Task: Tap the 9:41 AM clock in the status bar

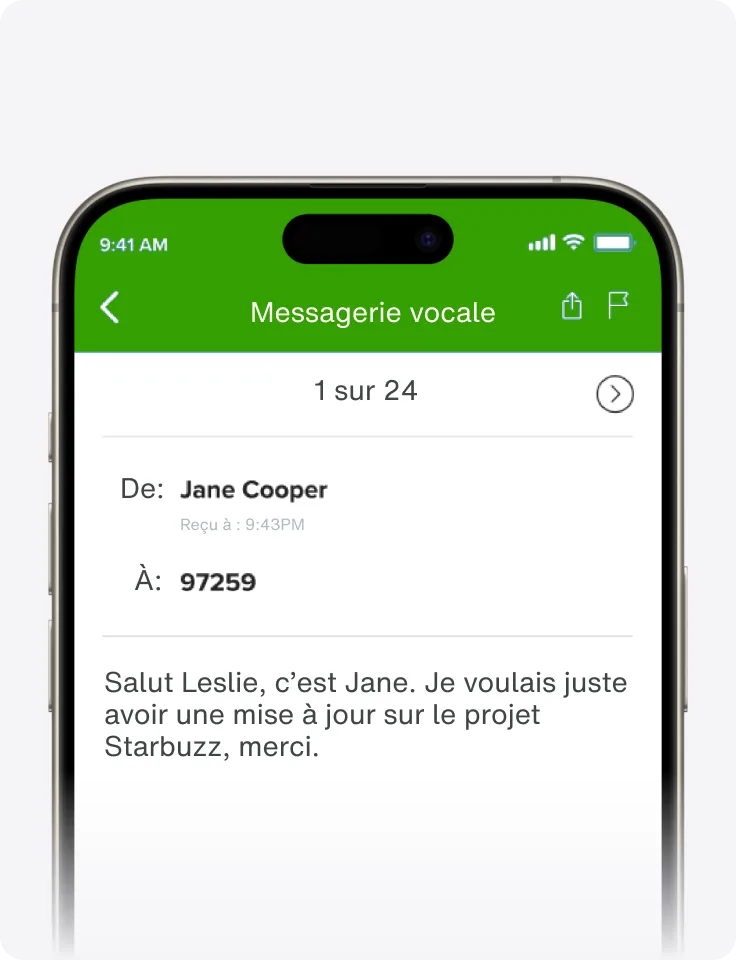Action: point(133,243)
